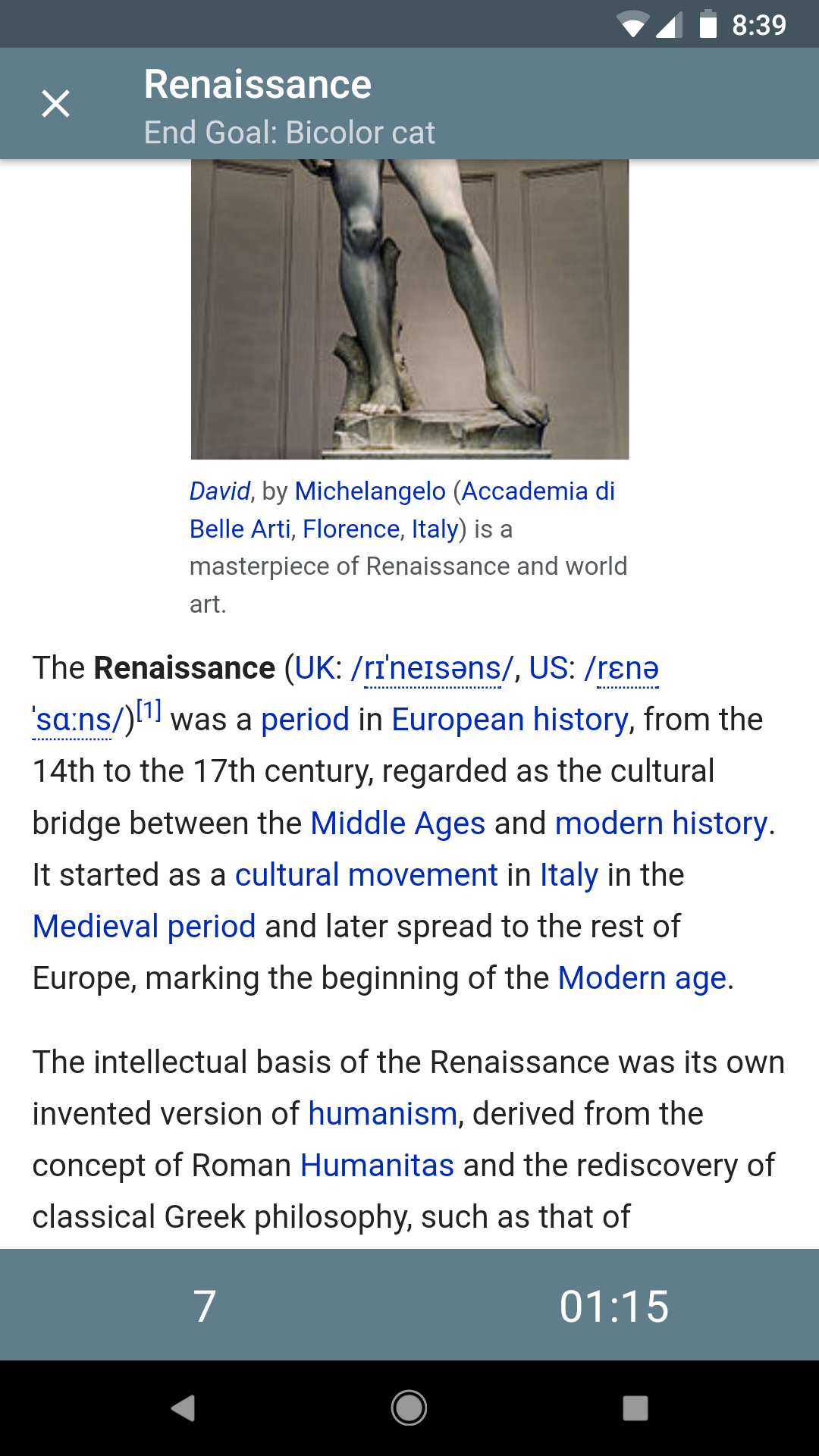Open the period link

[305, 720]
